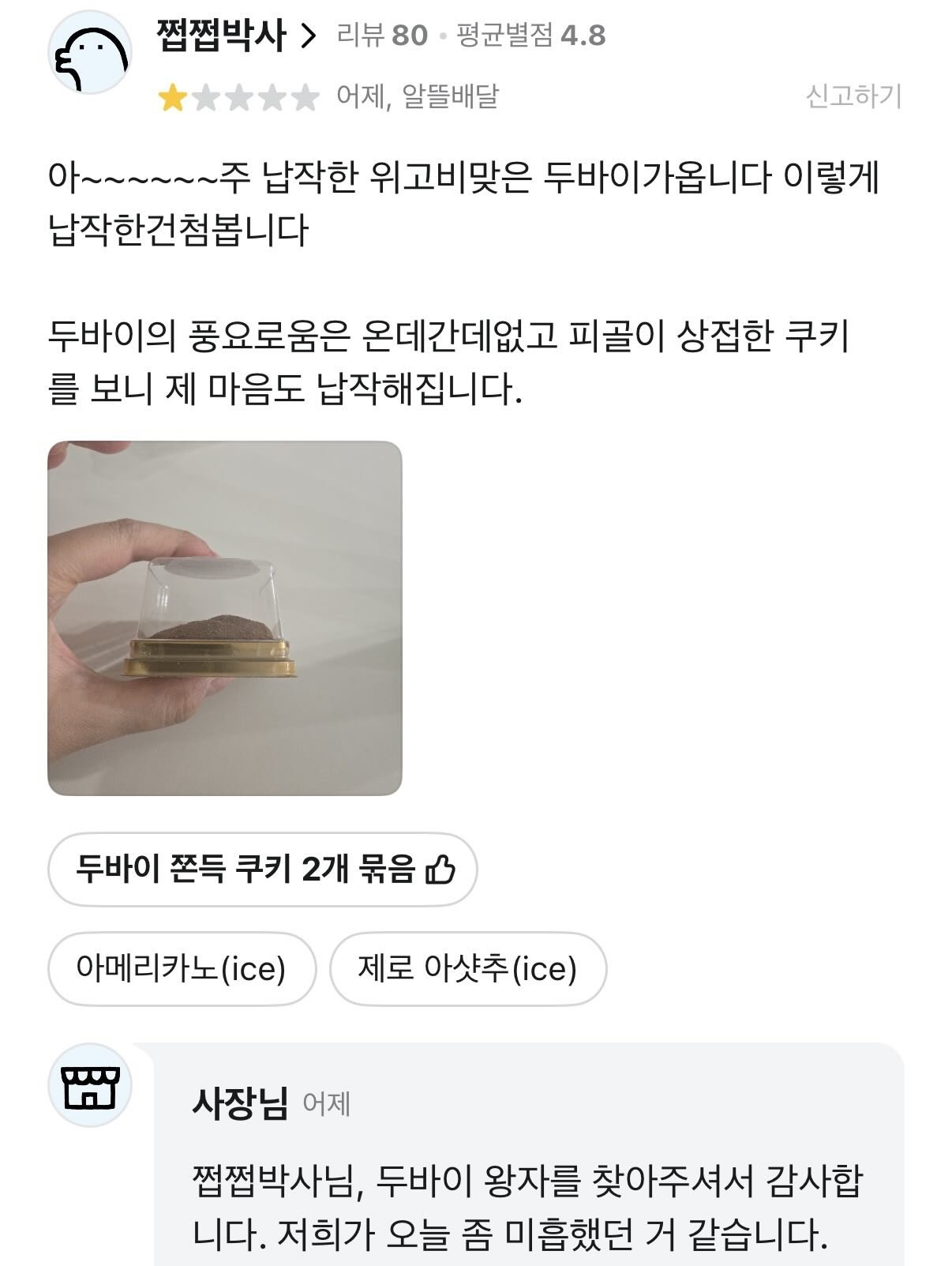Tap the 두바이 쫀득 쿠키 2개 묶음 chip
This screenshot has width=952, height=1266.
coord(263,870)
